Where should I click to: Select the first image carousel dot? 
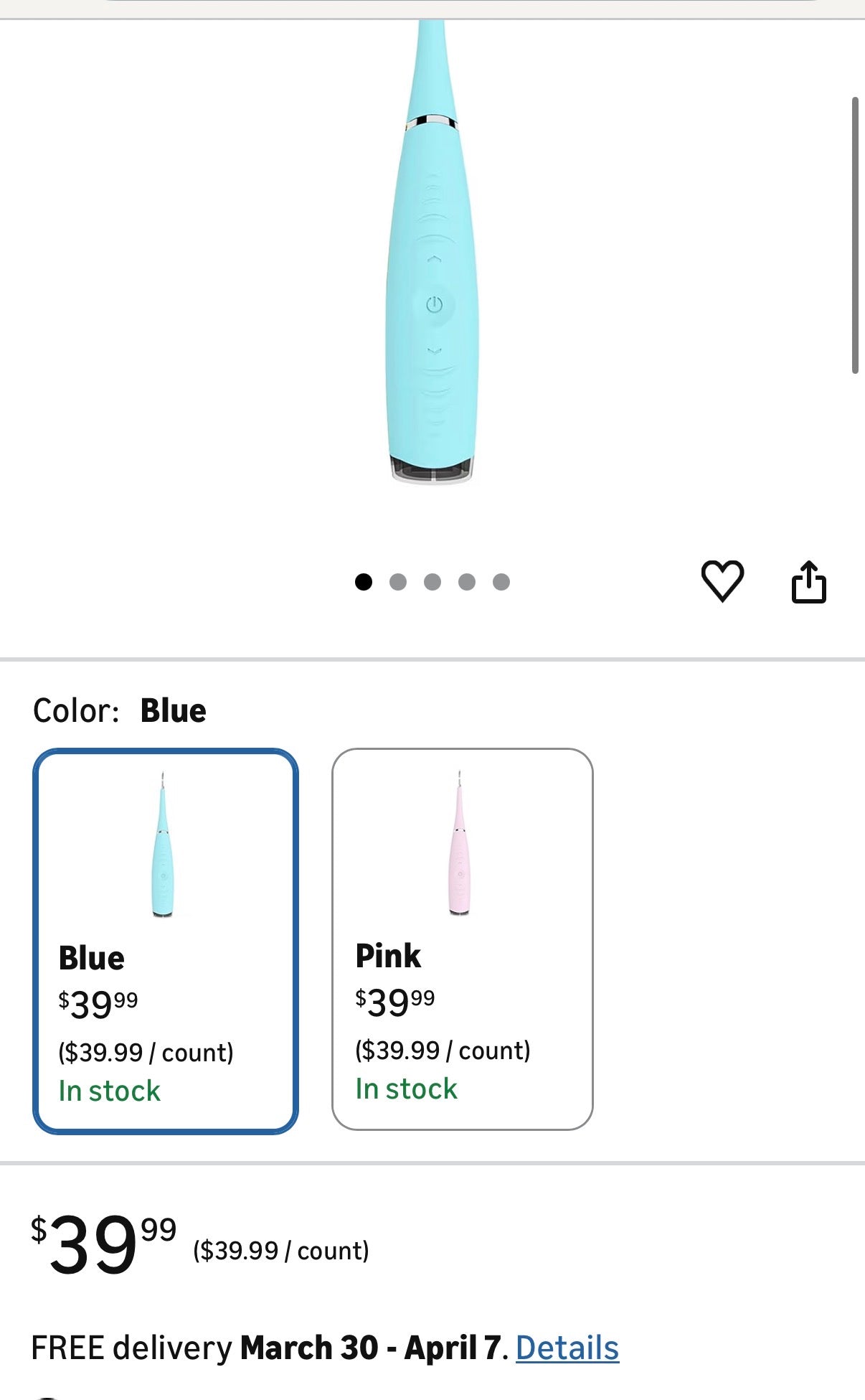click(x=363, y=582)
